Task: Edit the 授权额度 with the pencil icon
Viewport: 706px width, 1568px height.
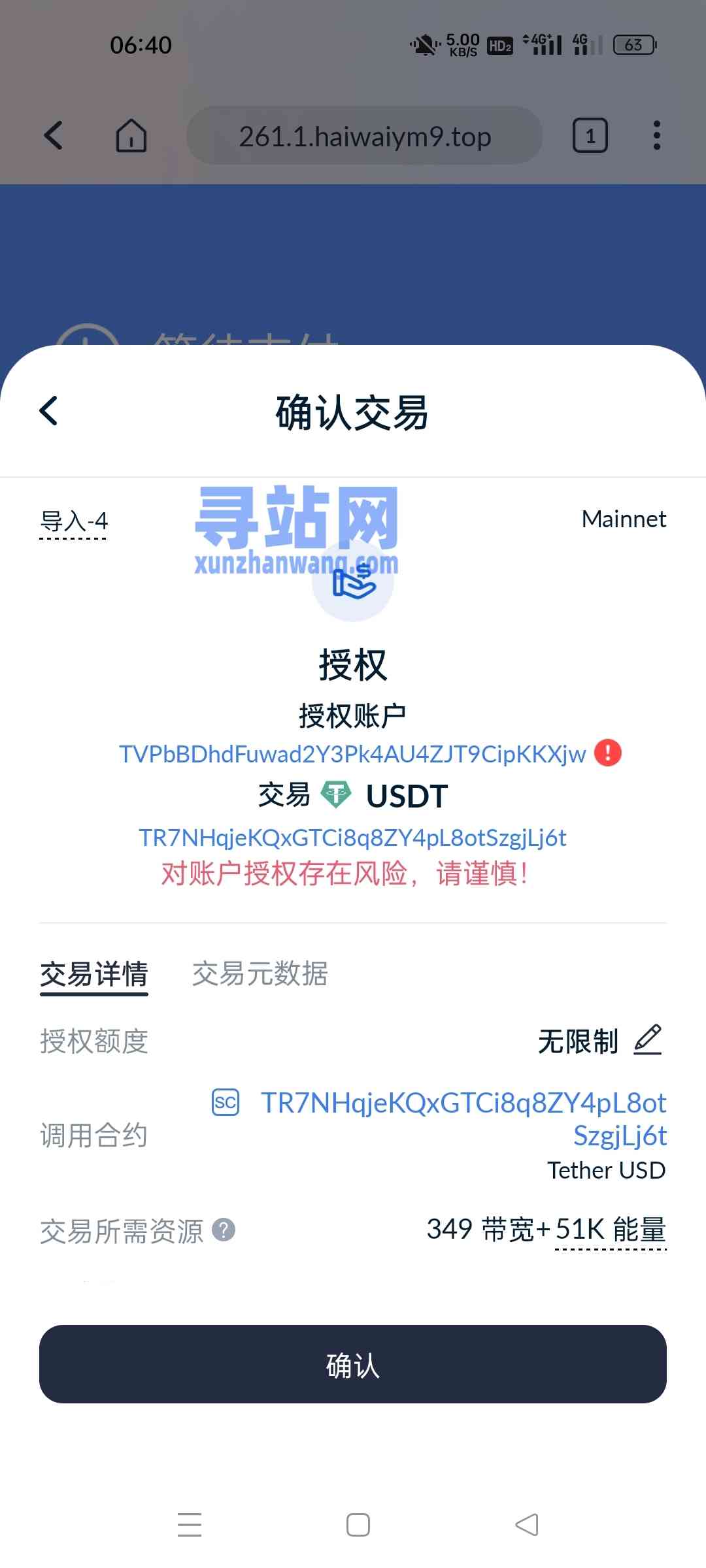Action: tap(648, 1040)
